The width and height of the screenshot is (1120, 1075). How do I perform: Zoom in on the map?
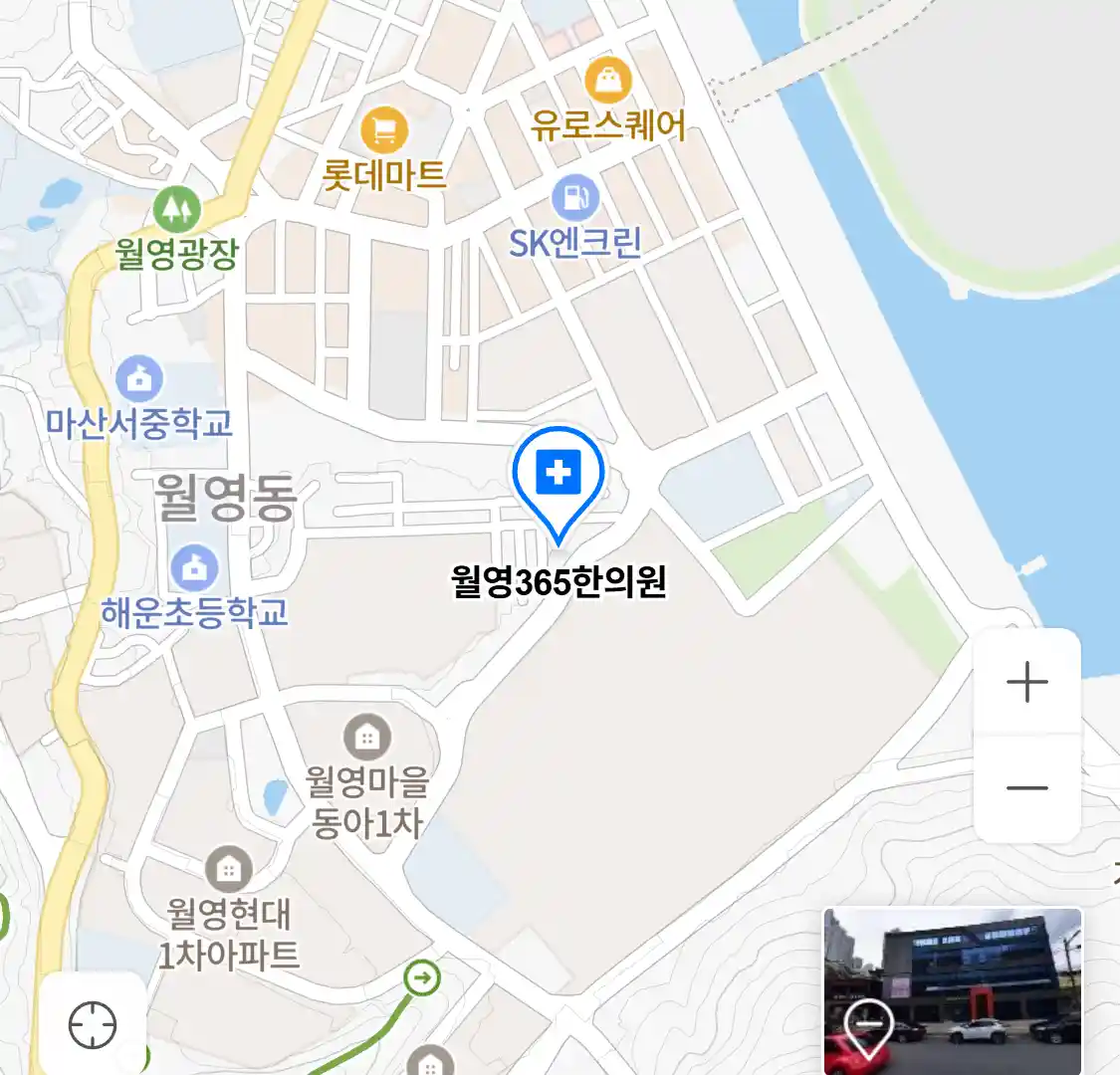(1026, 683)
